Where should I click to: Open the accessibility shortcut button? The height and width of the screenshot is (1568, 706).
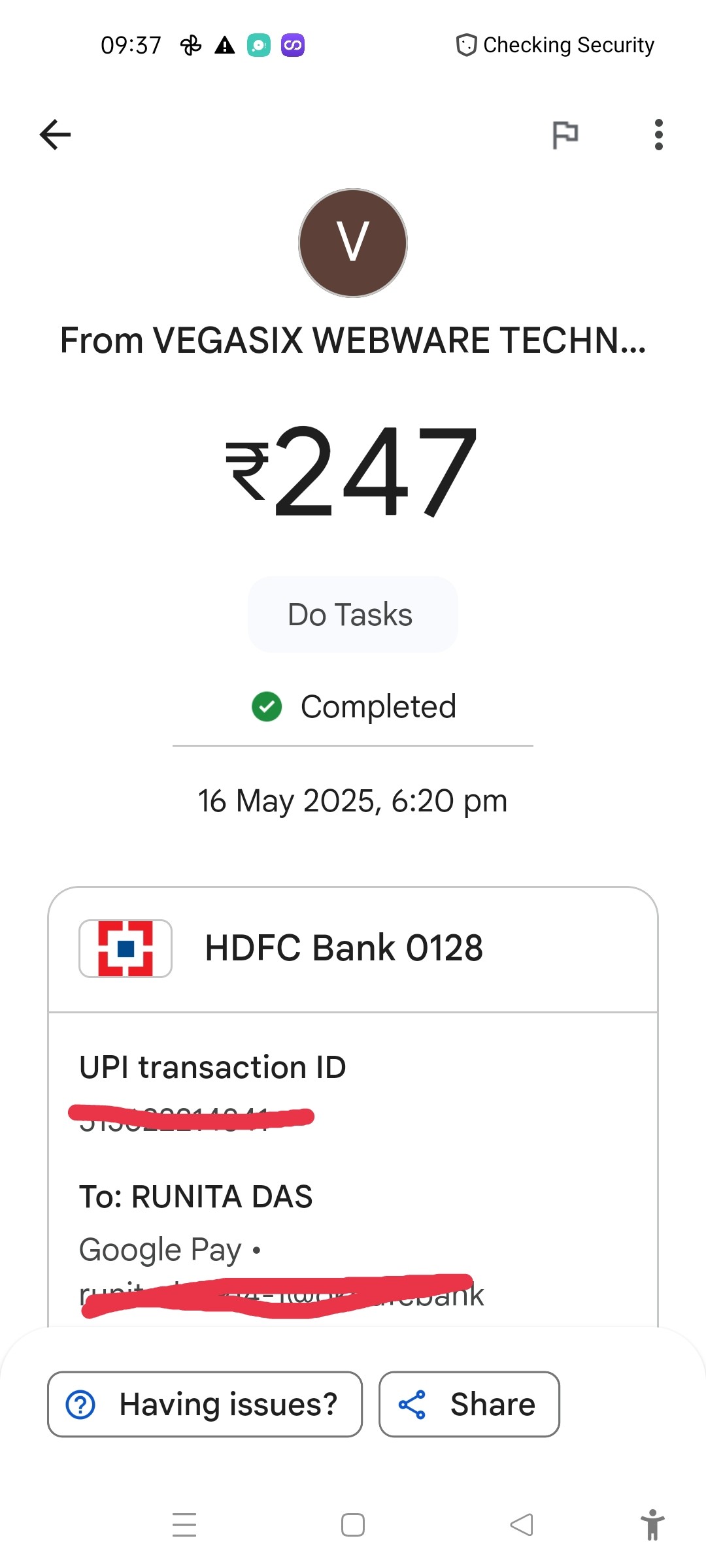[652, 1524]
